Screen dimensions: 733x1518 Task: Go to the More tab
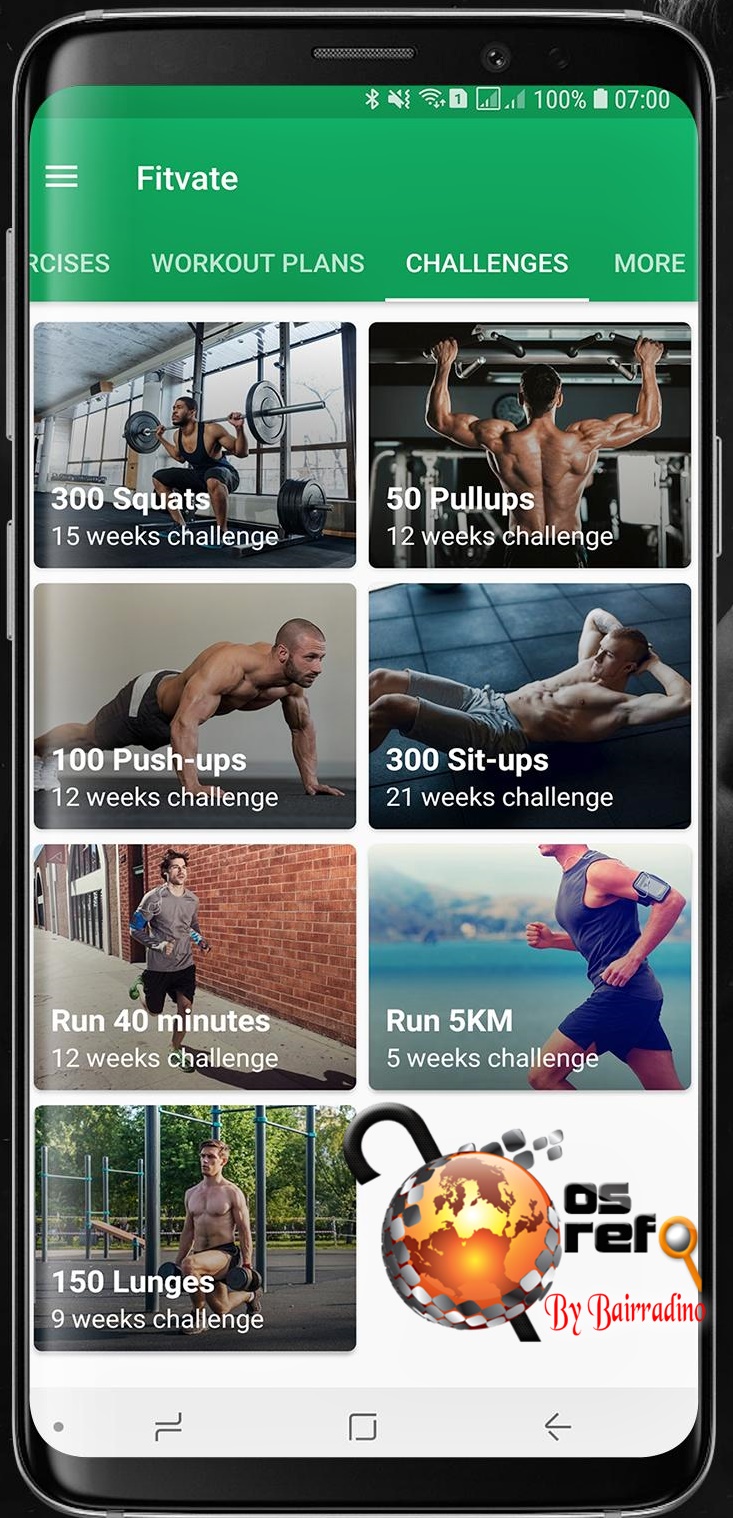[x=650, y=263]
